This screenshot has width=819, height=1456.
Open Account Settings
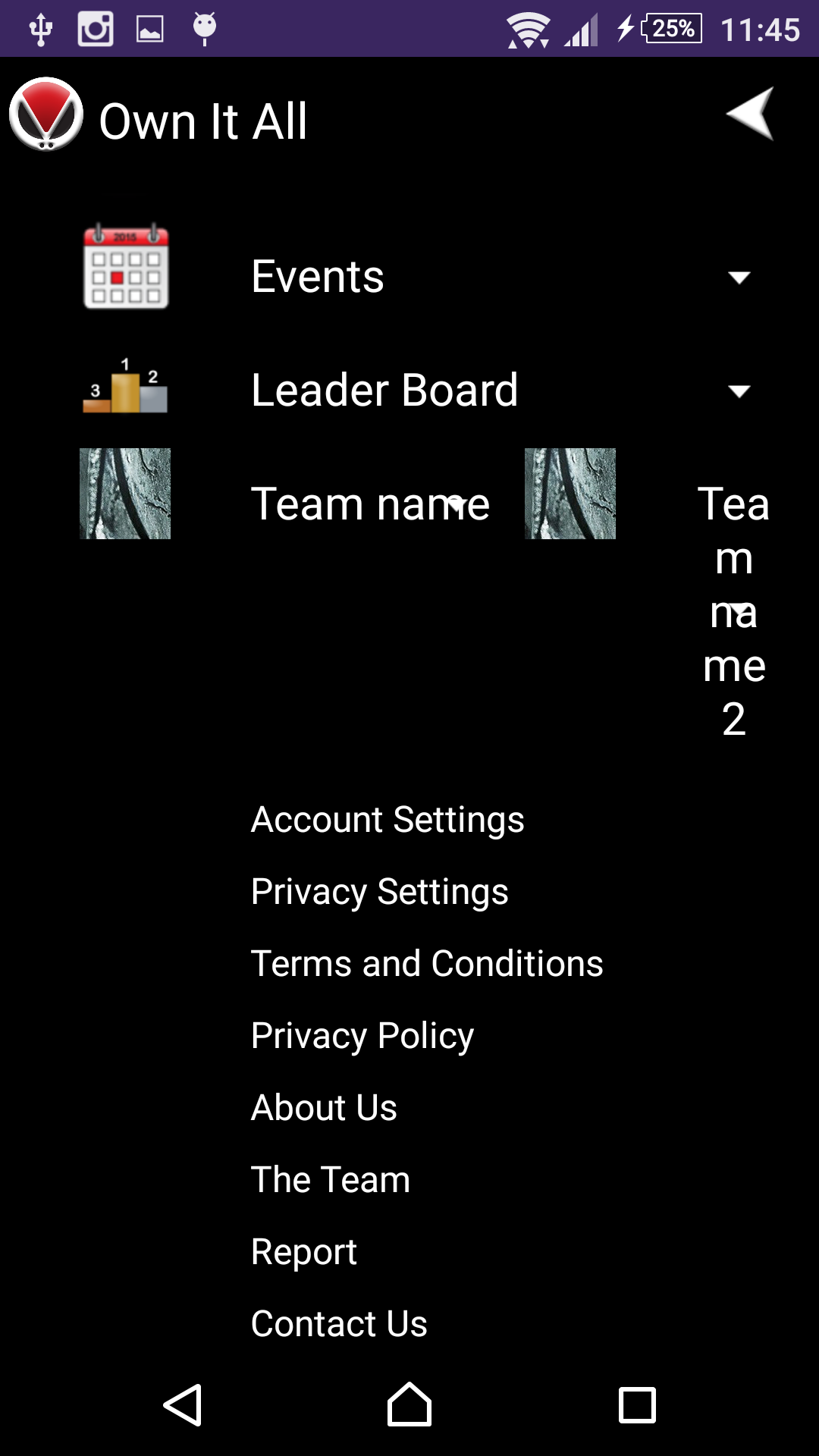[388, 820]
